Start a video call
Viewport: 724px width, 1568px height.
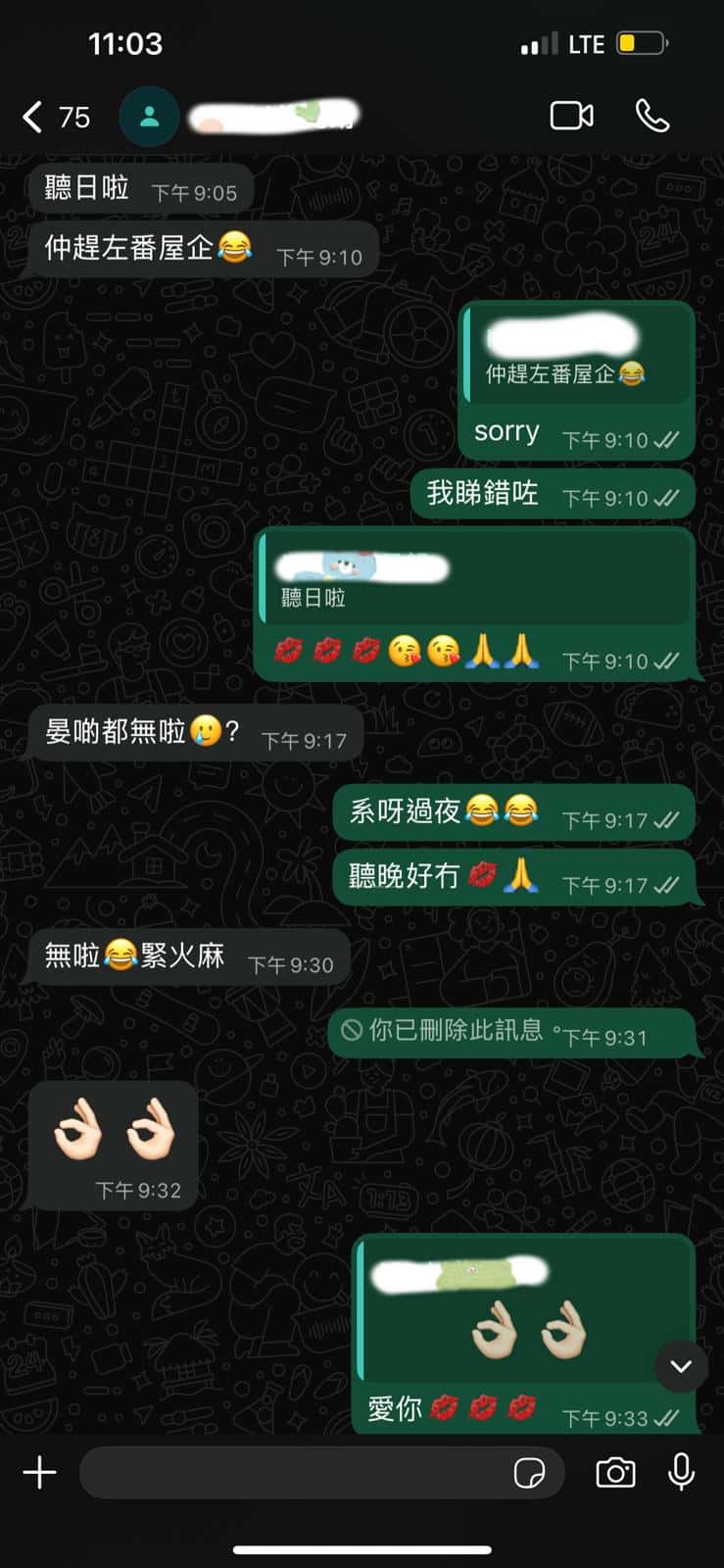point(571,116)
